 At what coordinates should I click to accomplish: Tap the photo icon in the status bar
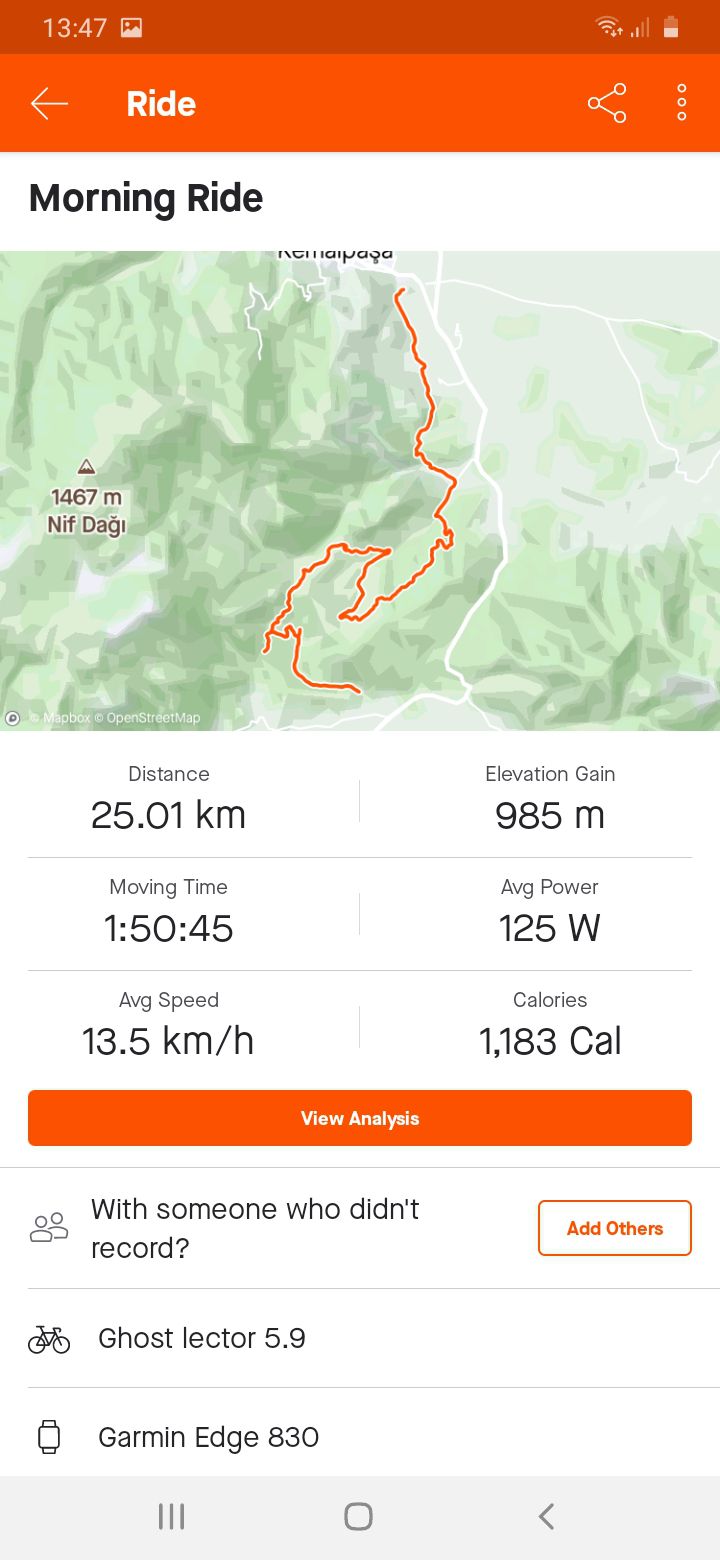[x=130, y=26]
